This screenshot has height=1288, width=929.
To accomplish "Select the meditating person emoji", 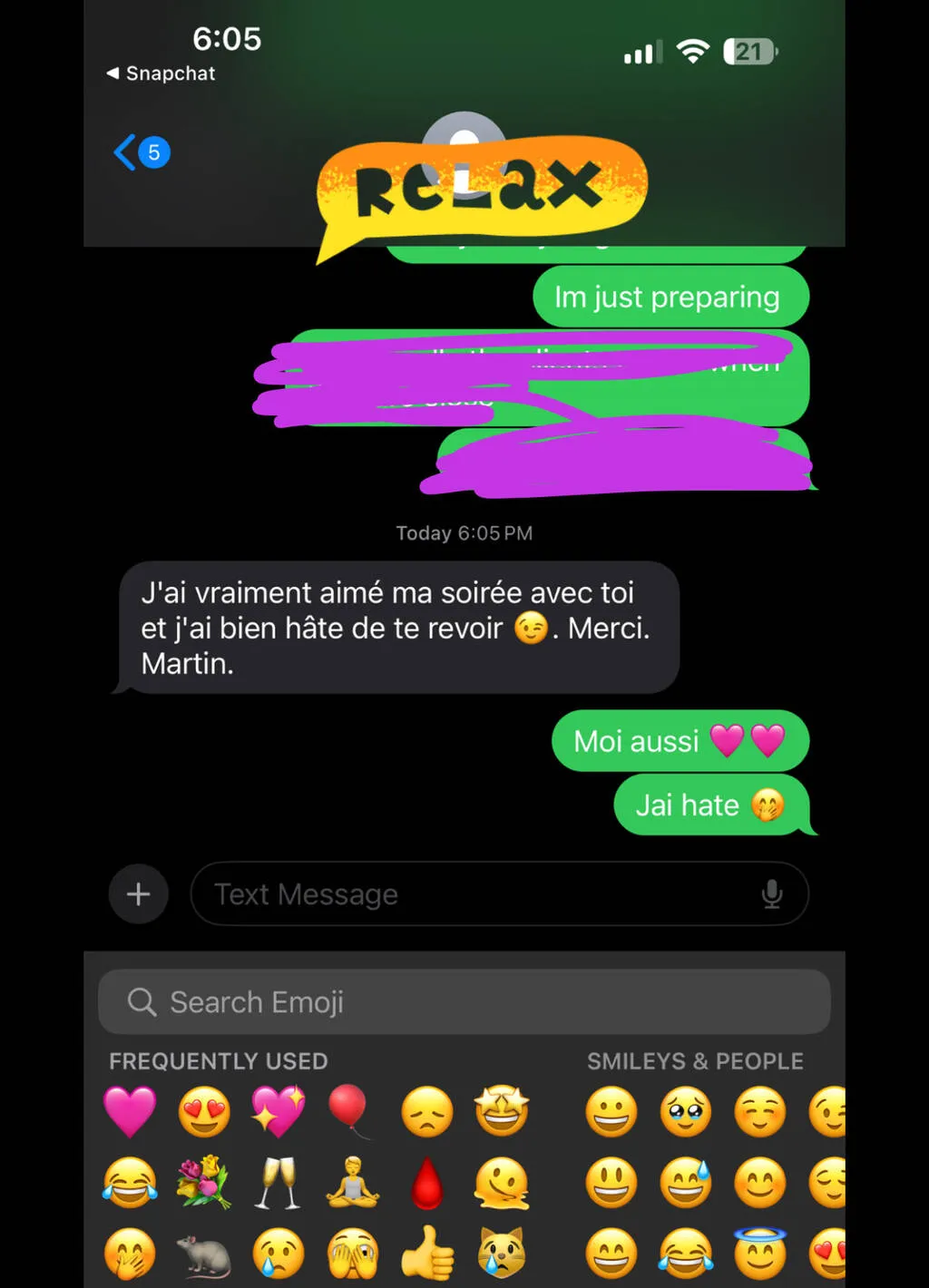I will coord(353,1183).
